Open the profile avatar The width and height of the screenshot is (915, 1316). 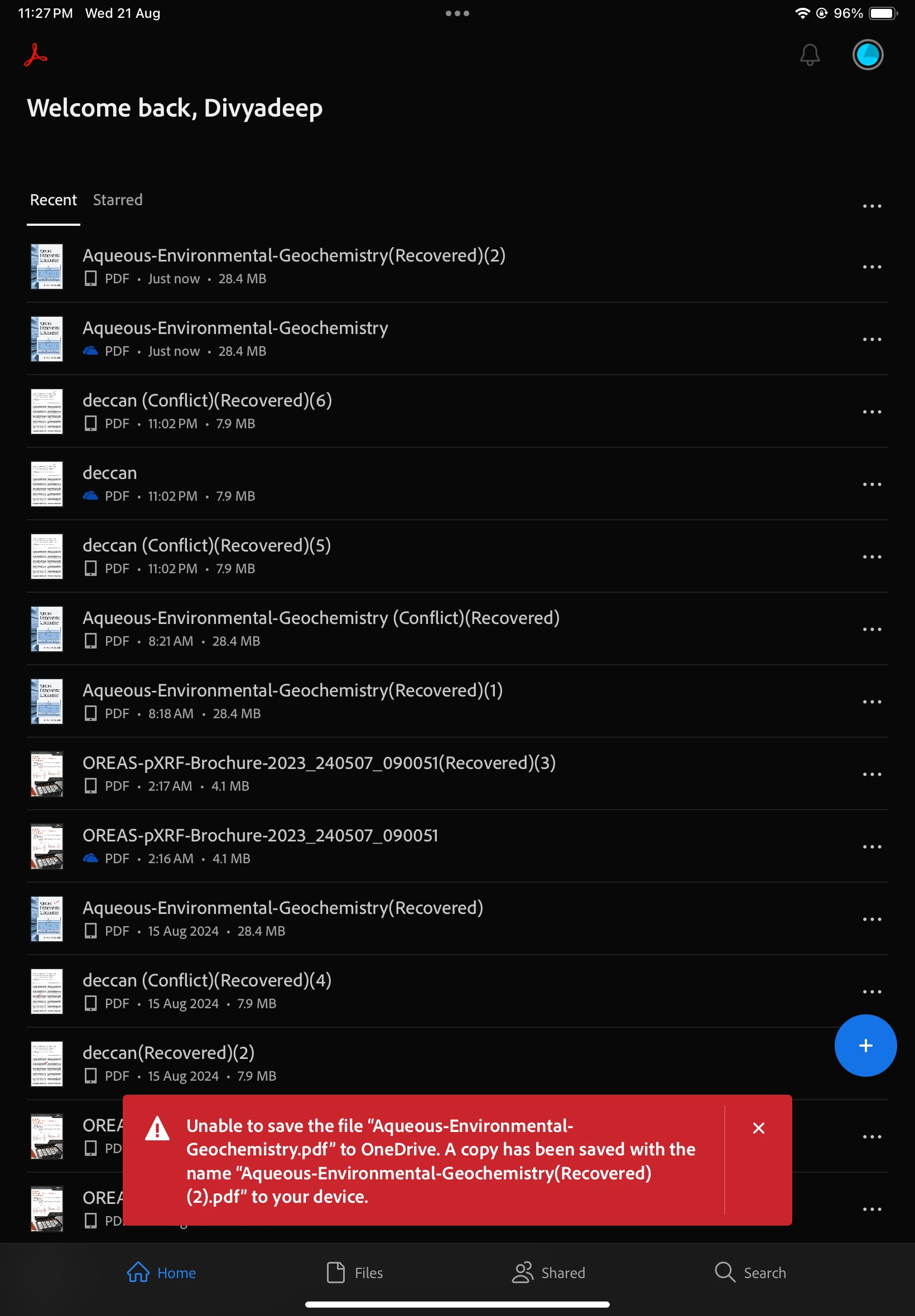tap(867, 55)
